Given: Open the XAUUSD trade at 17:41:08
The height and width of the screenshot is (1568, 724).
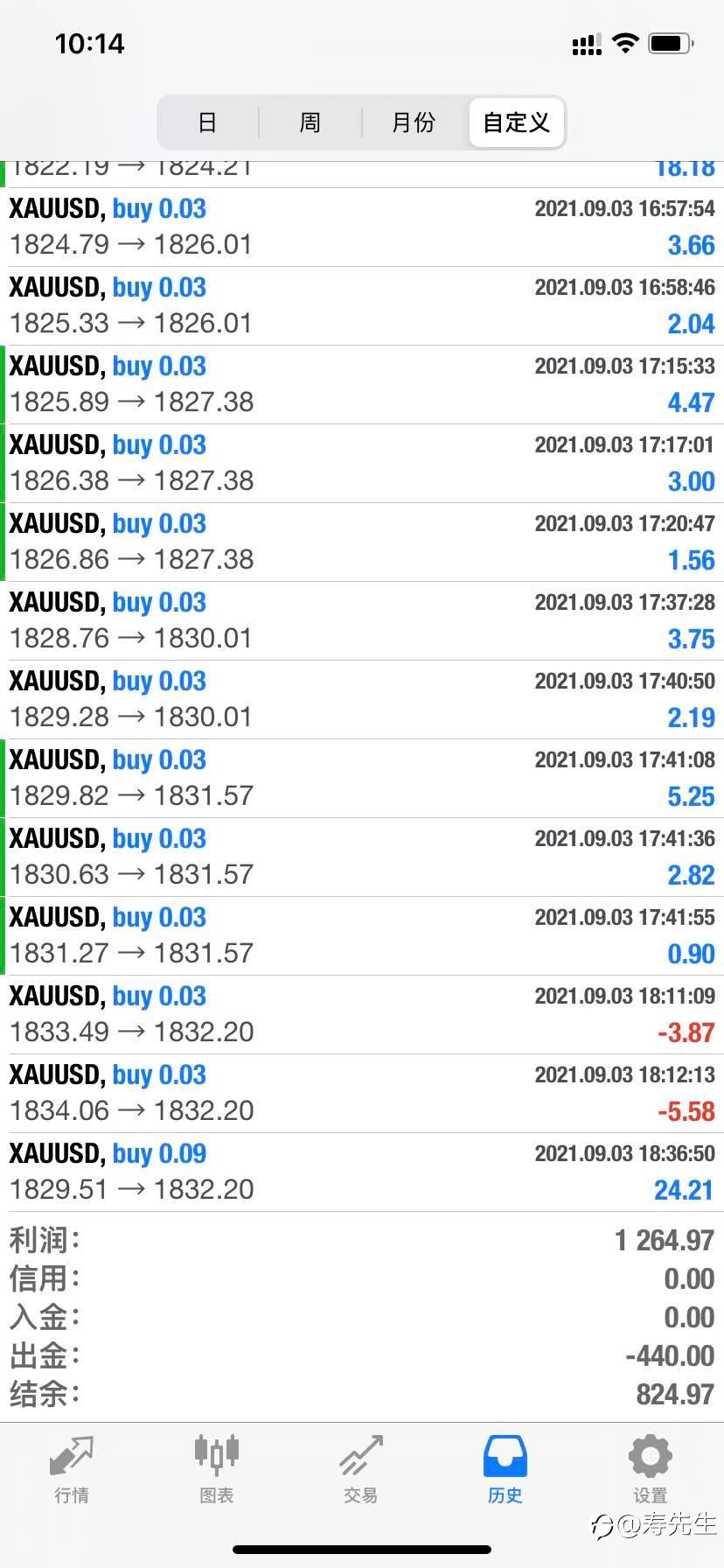Looking at the screenshot, I should click(362, 779).
